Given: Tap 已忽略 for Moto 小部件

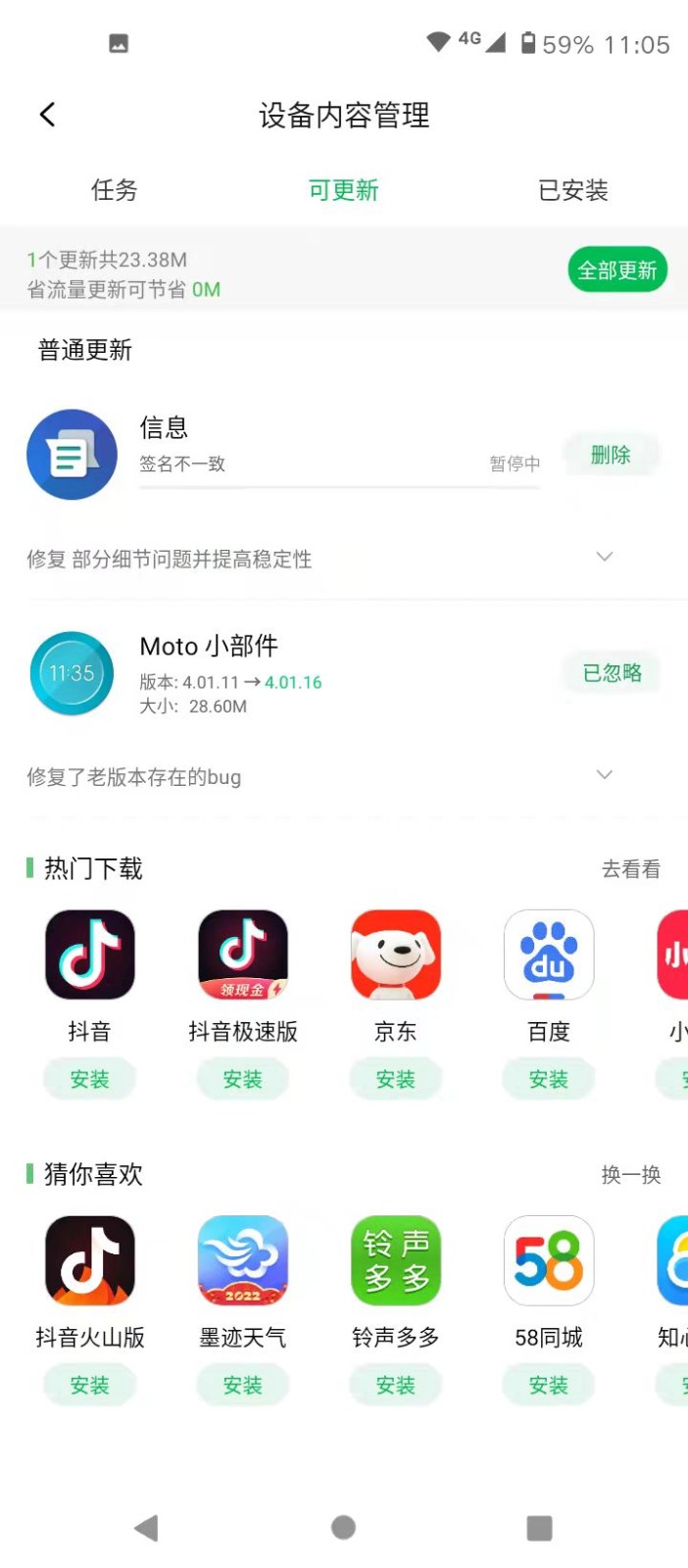Looking at the screenshot, I should pyautogui.click(x=612, y=672).
